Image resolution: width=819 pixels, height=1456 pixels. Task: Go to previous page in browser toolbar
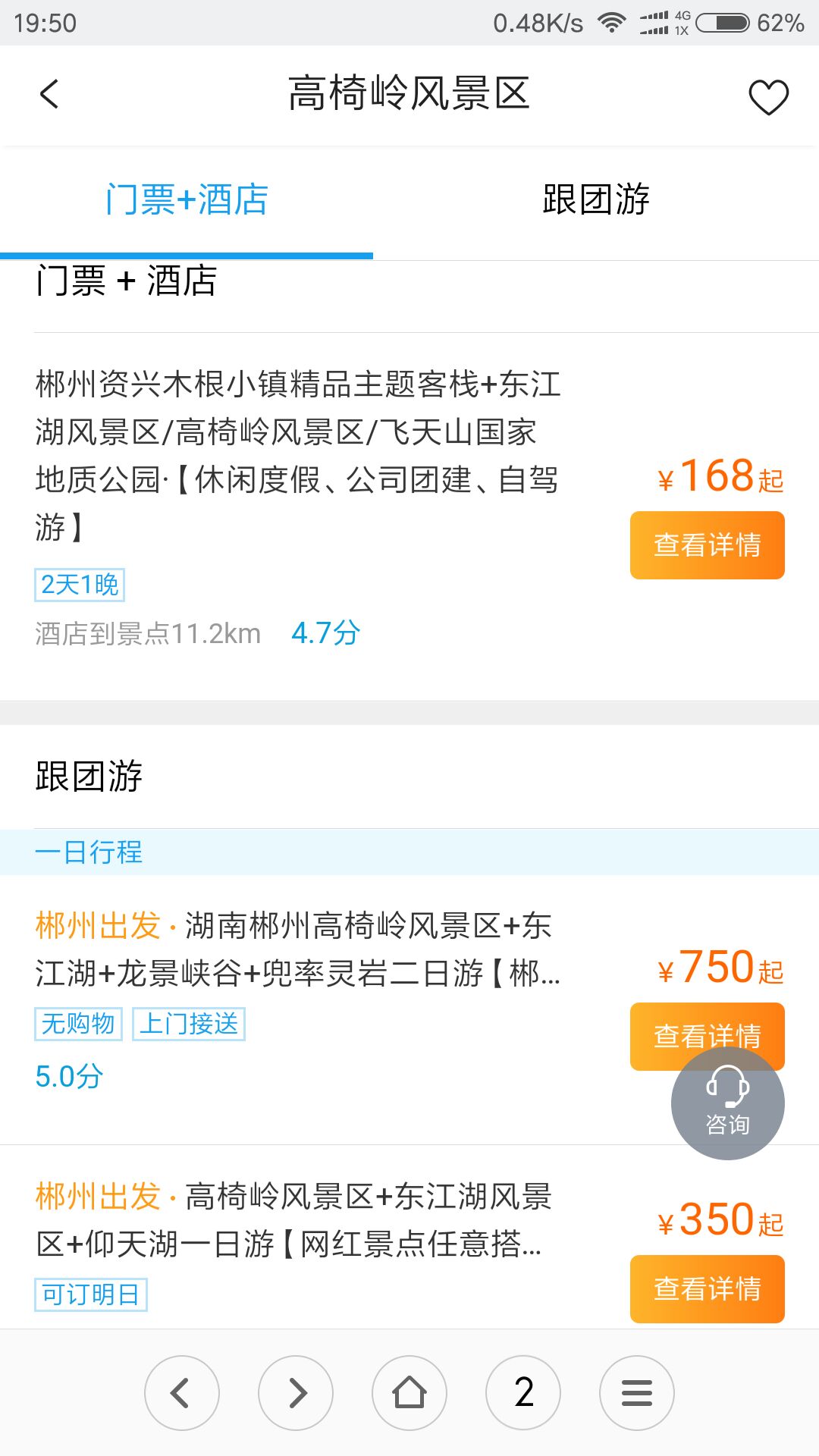tap(182, 1393)
